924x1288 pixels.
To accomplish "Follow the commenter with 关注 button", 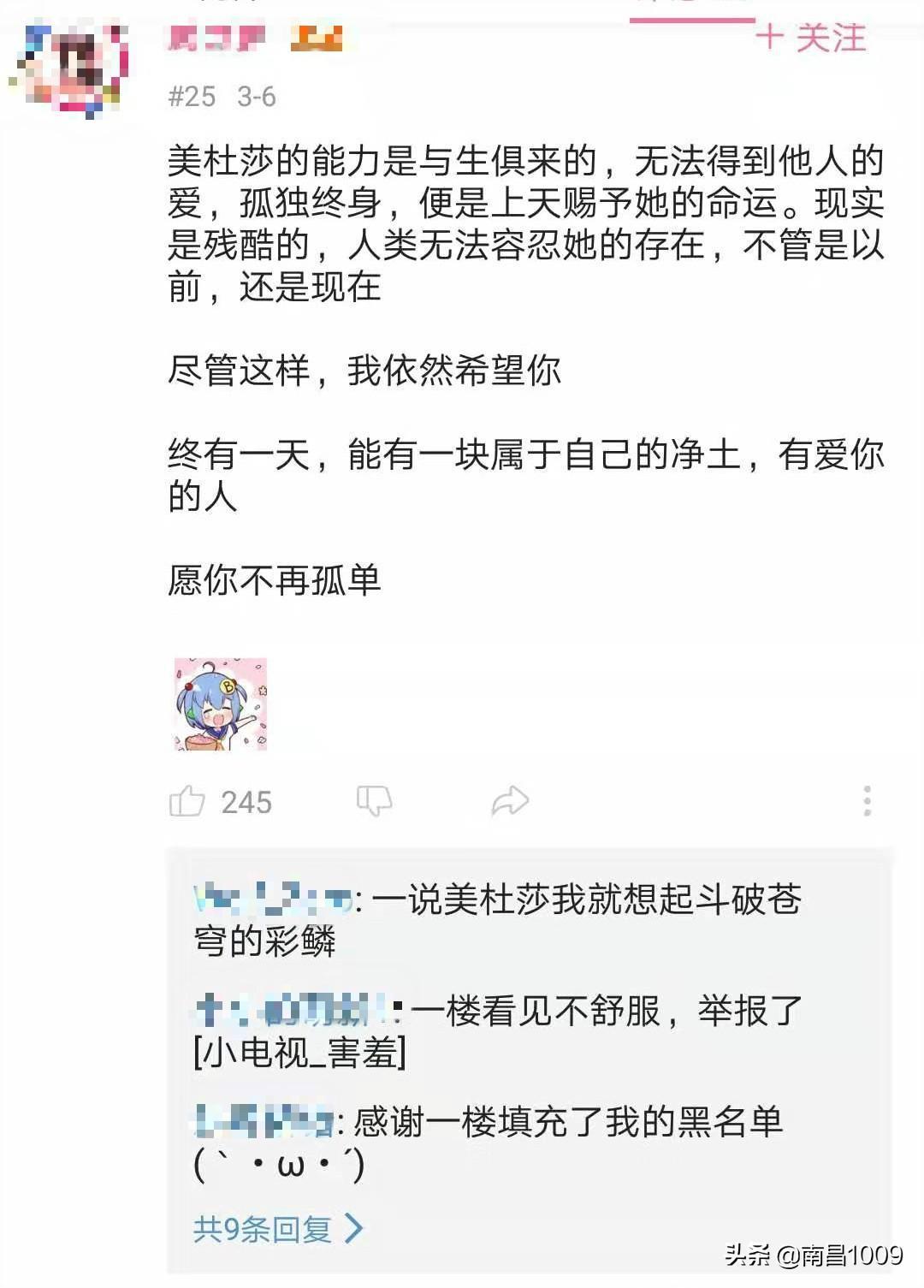I will [811, 38].
